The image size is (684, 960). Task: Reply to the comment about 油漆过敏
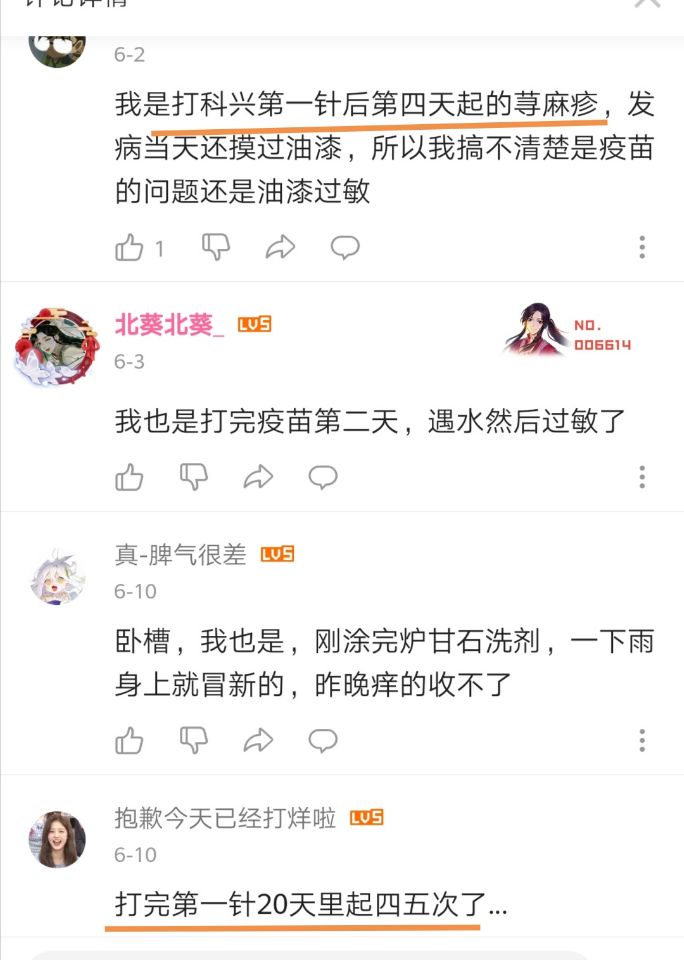(x=345, y=247)
